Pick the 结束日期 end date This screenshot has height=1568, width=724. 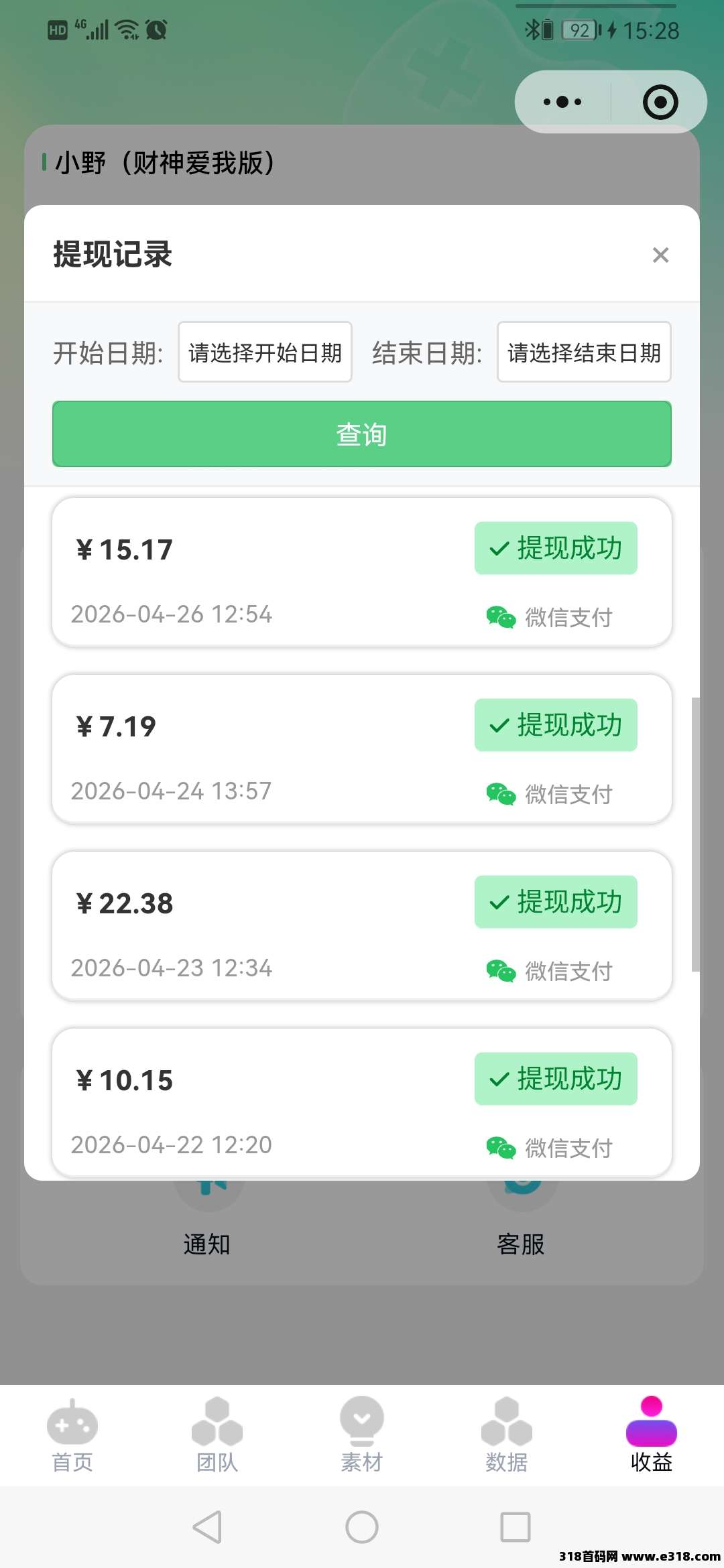tap(583, 352)
